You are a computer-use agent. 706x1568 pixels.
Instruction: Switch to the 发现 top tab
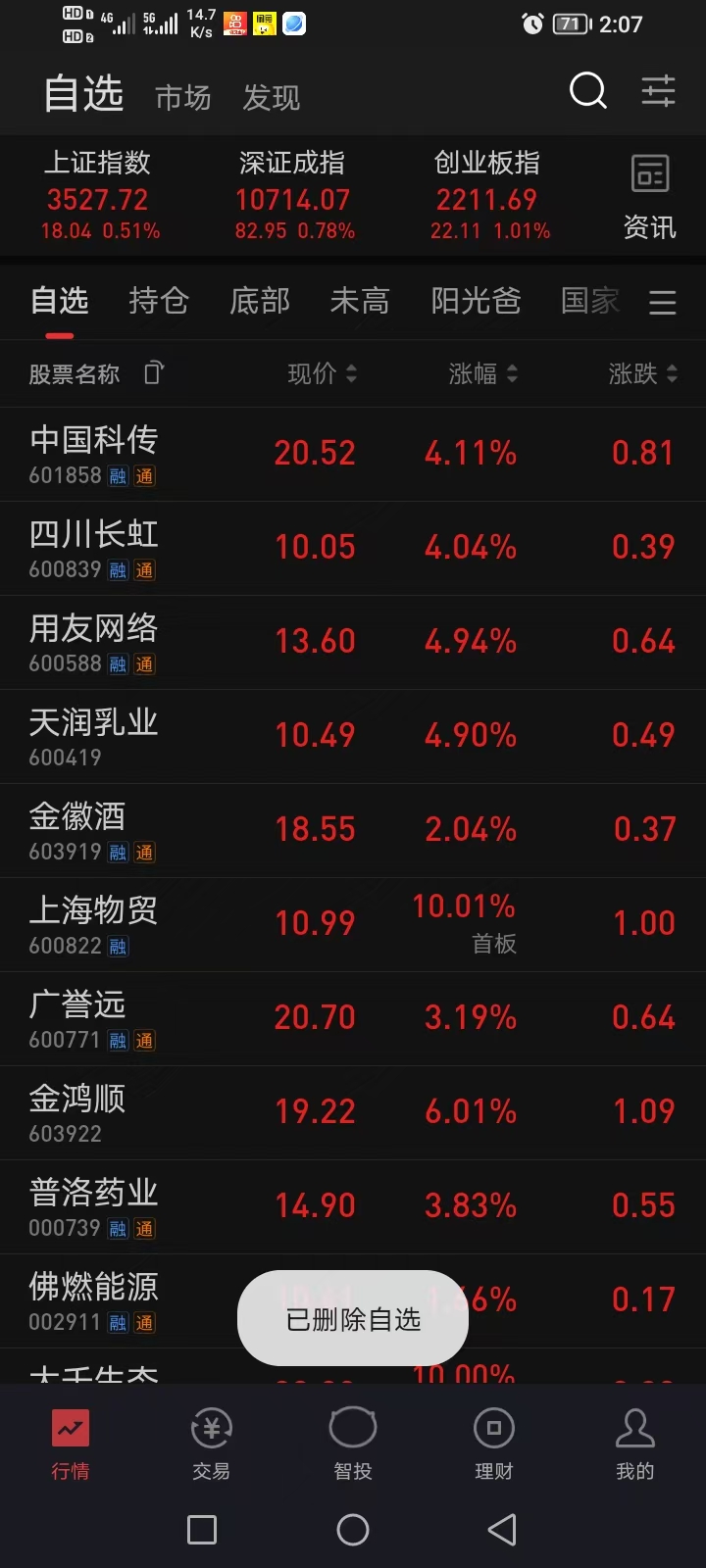(272, 97)
